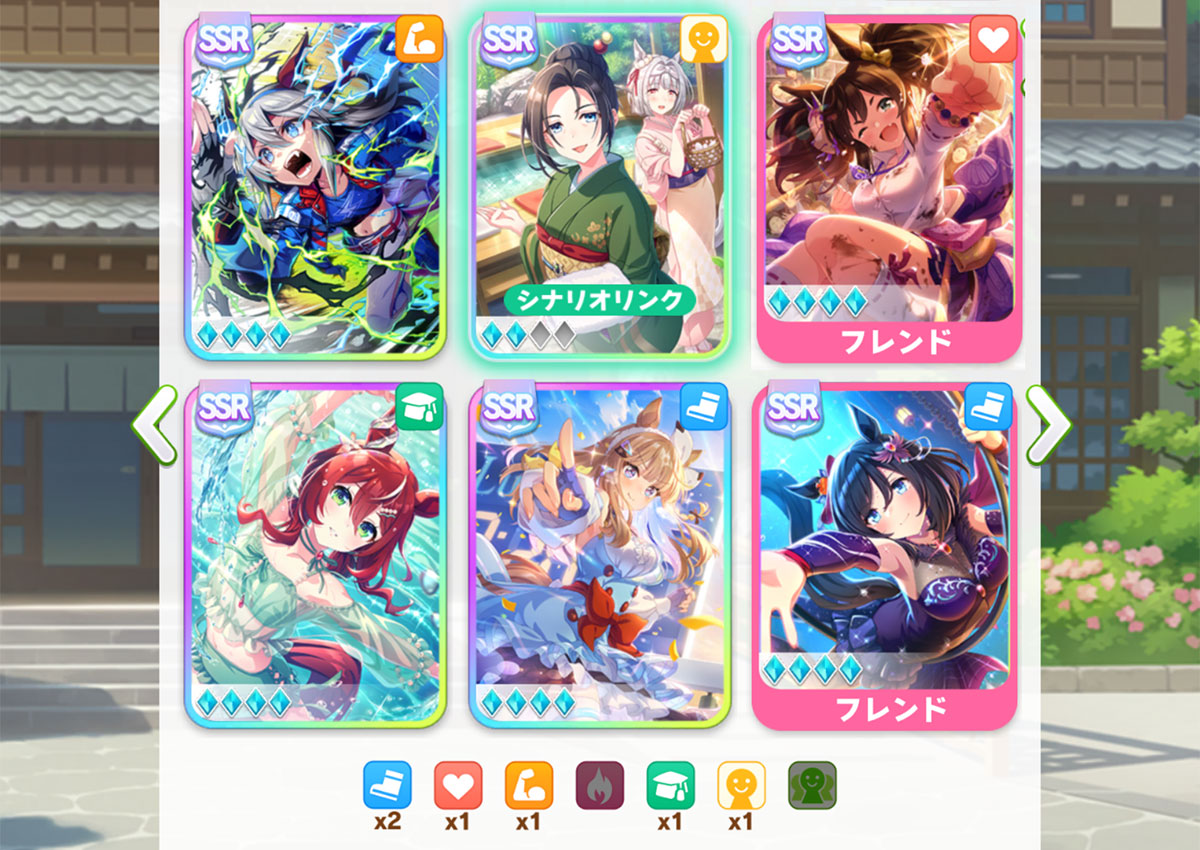Go to the previous deck with left arrow

(154, 423)
